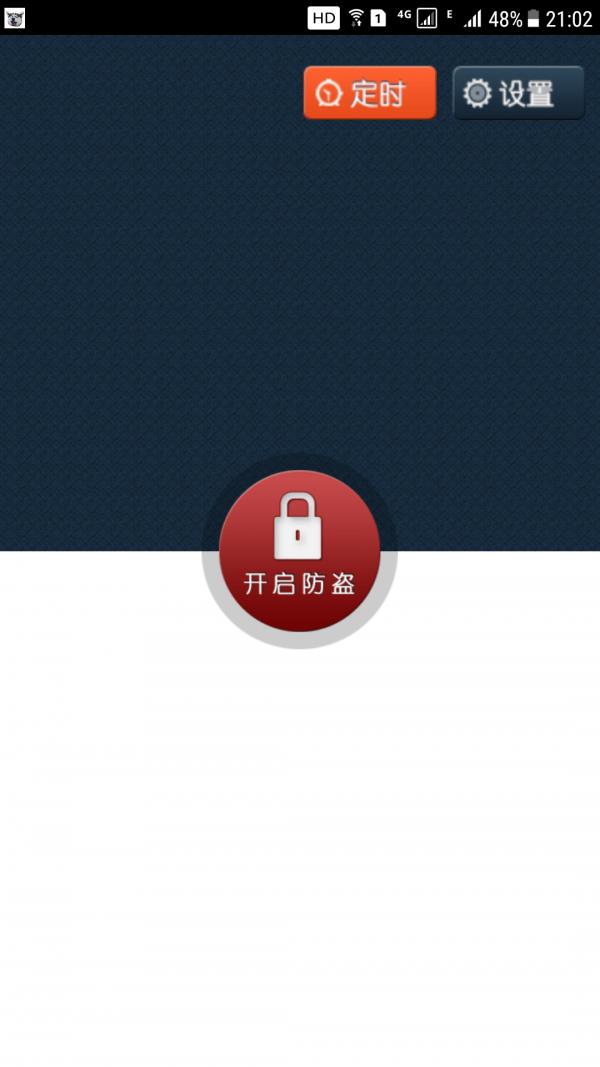Tap the orange 定时 timer button
Viewport: 600px width, 1067px height.
[369, 94]
